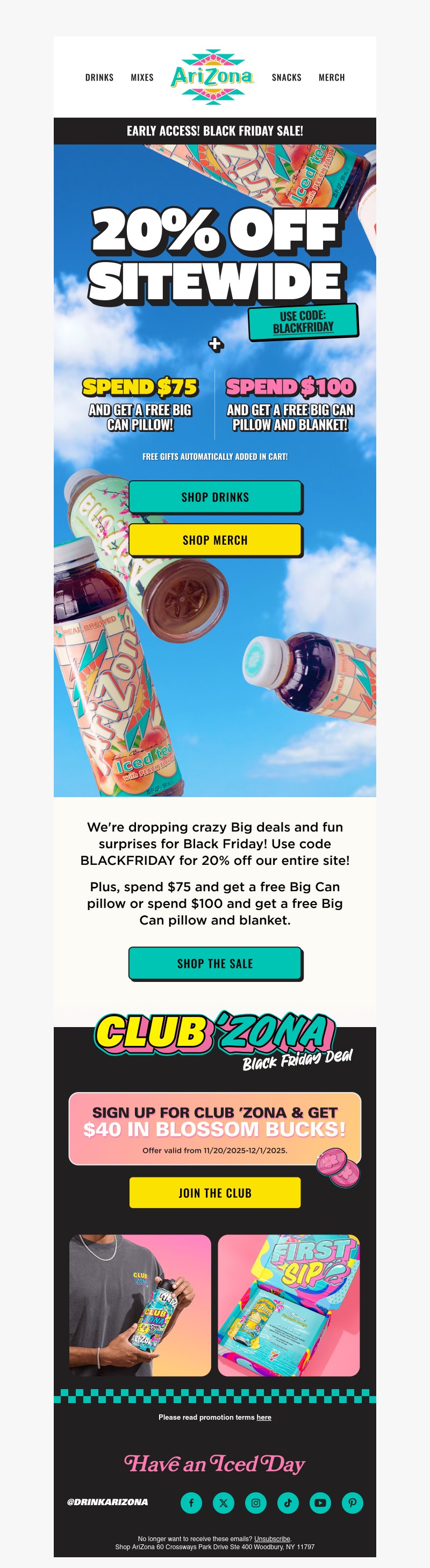
Task: Join the club via the yellow button
Action: coord(215,1193)
